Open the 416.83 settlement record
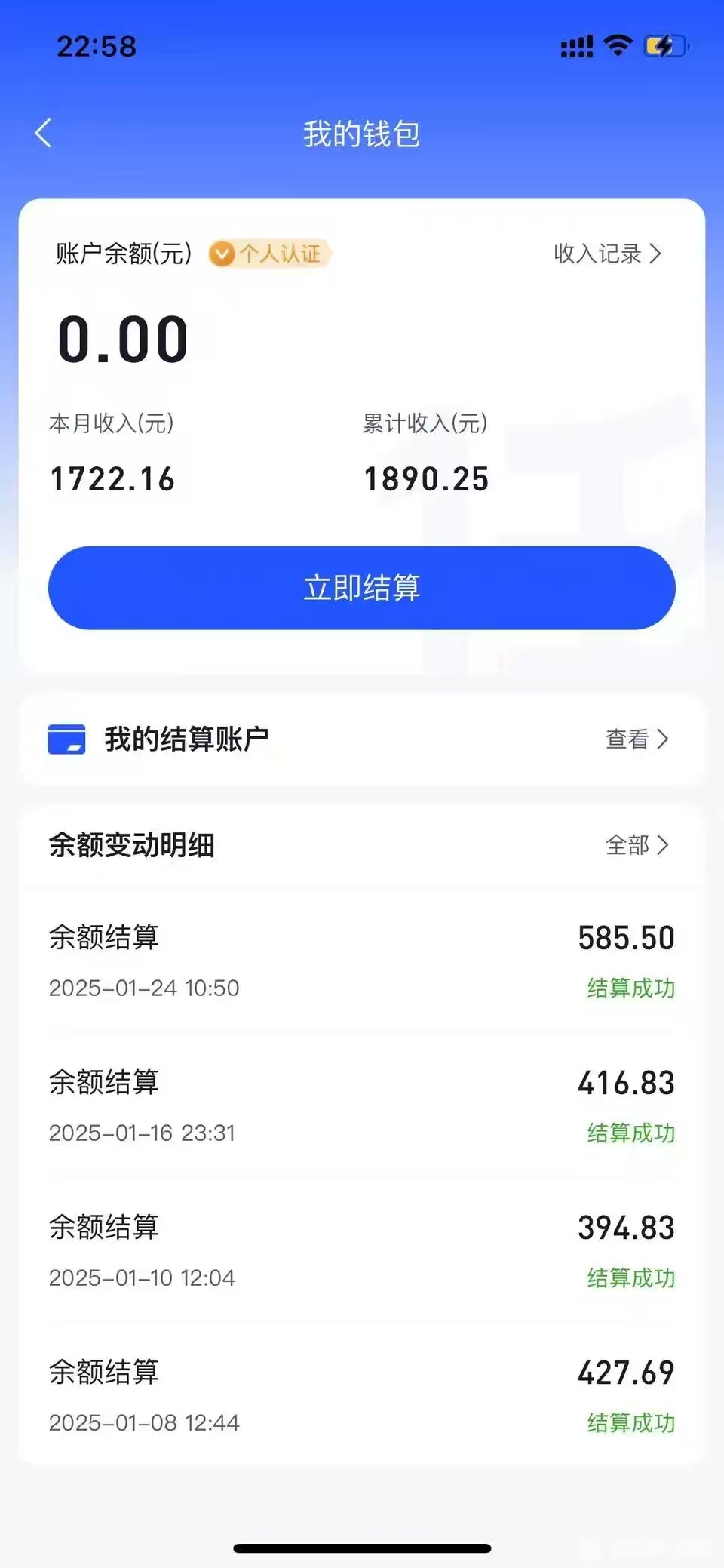Viewport: 724px width, 1568px height. point(361,1105)
